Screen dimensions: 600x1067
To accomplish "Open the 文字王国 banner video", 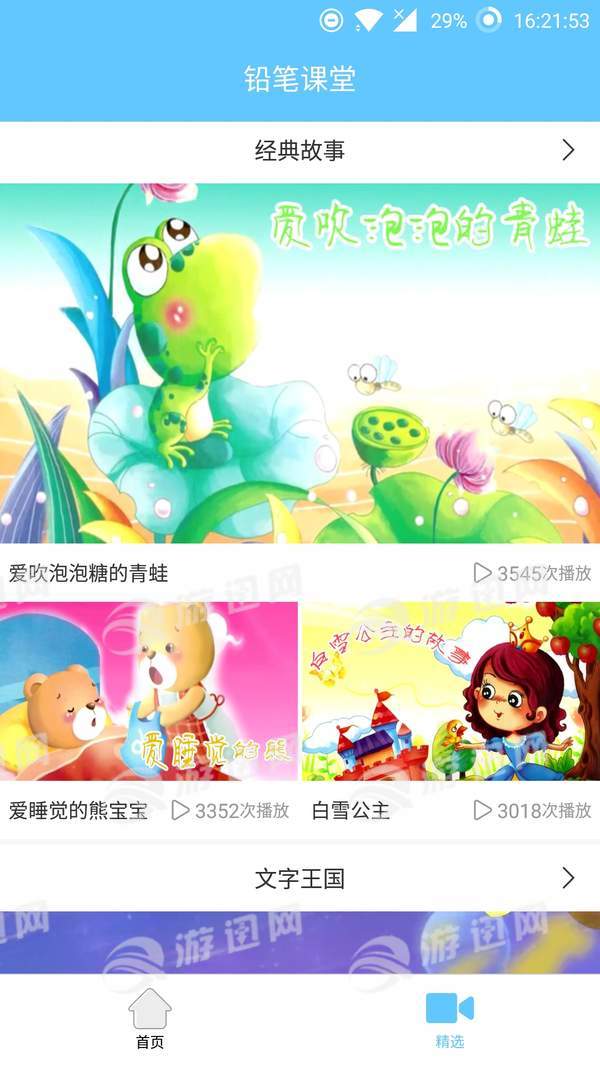I will click(300, 942).
